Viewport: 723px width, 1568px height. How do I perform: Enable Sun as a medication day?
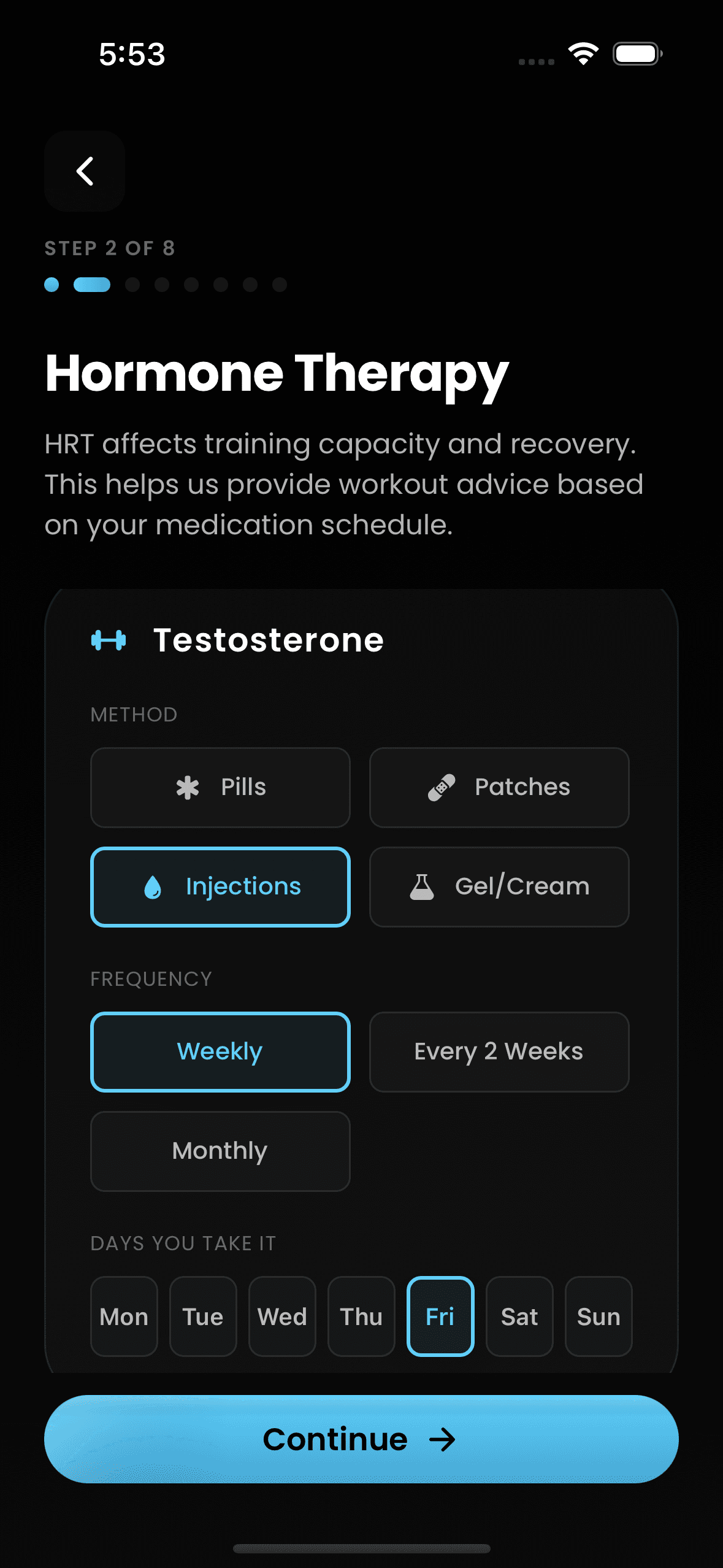coord(598,1316)
